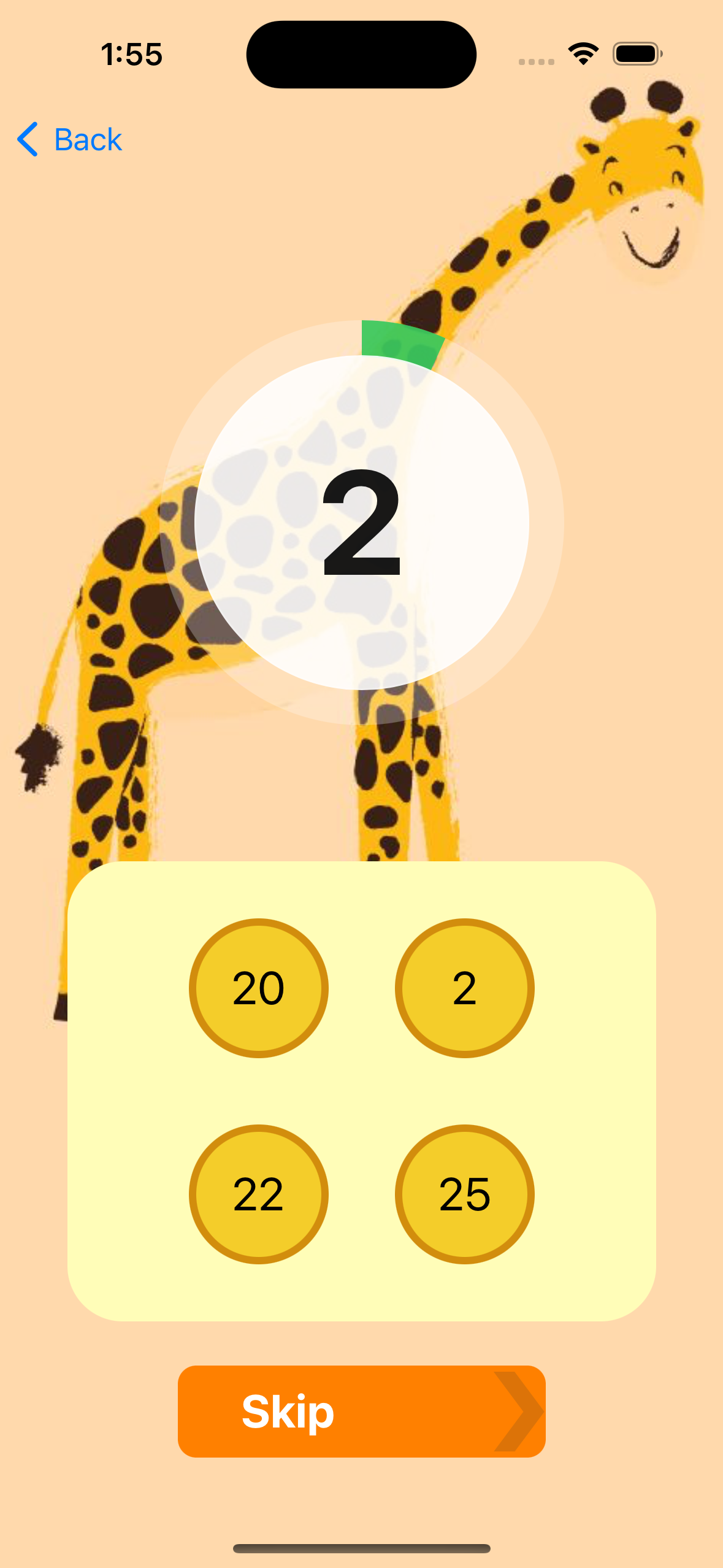Choose answer 20
The image size is (723, 1568).
pos(258,988)
